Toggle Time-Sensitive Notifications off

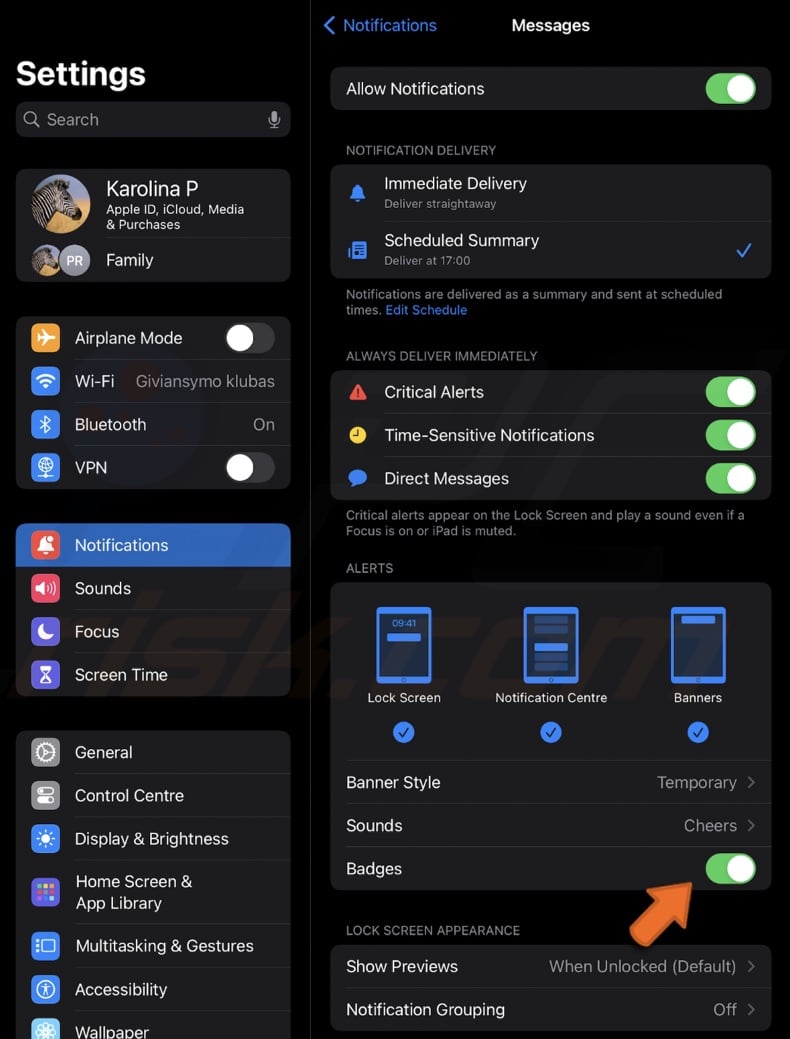click(730, 435)
